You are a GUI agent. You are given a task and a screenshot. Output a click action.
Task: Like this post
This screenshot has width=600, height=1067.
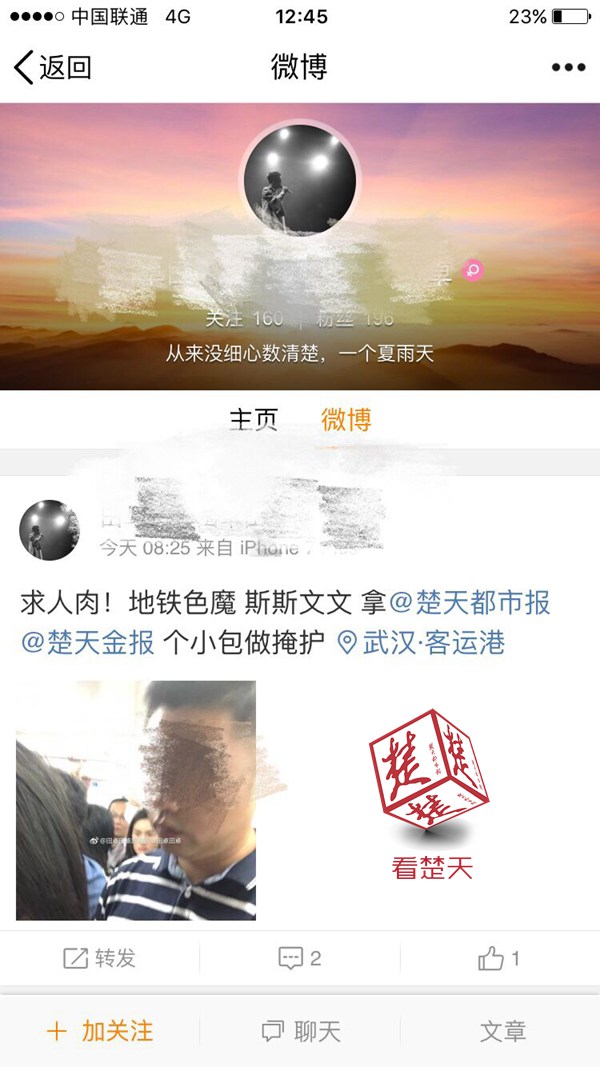pyautogui.click(x=499, y=958)
